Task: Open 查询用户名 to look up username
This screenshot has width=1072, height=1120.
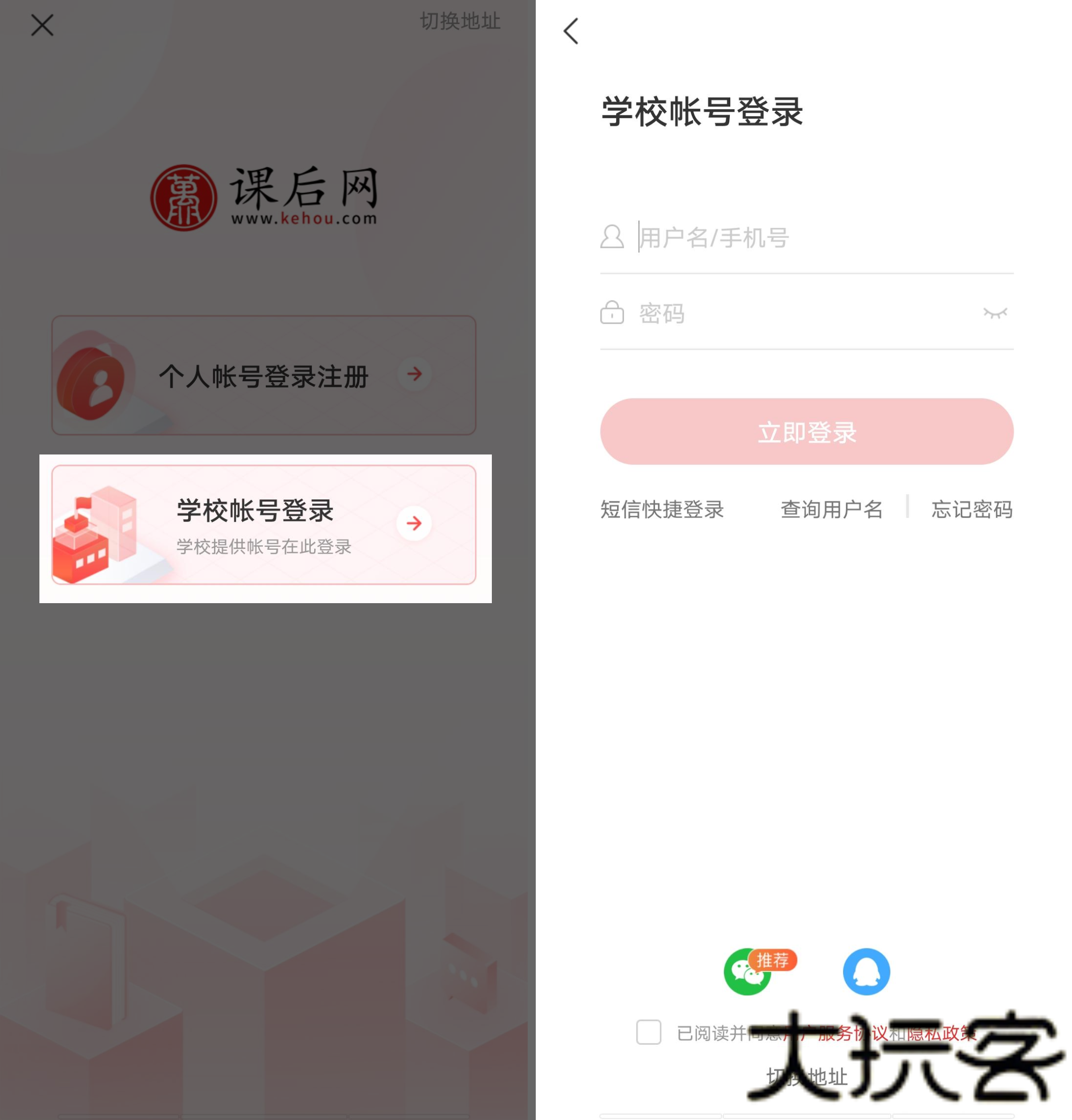Action: (x=832, y=509)
